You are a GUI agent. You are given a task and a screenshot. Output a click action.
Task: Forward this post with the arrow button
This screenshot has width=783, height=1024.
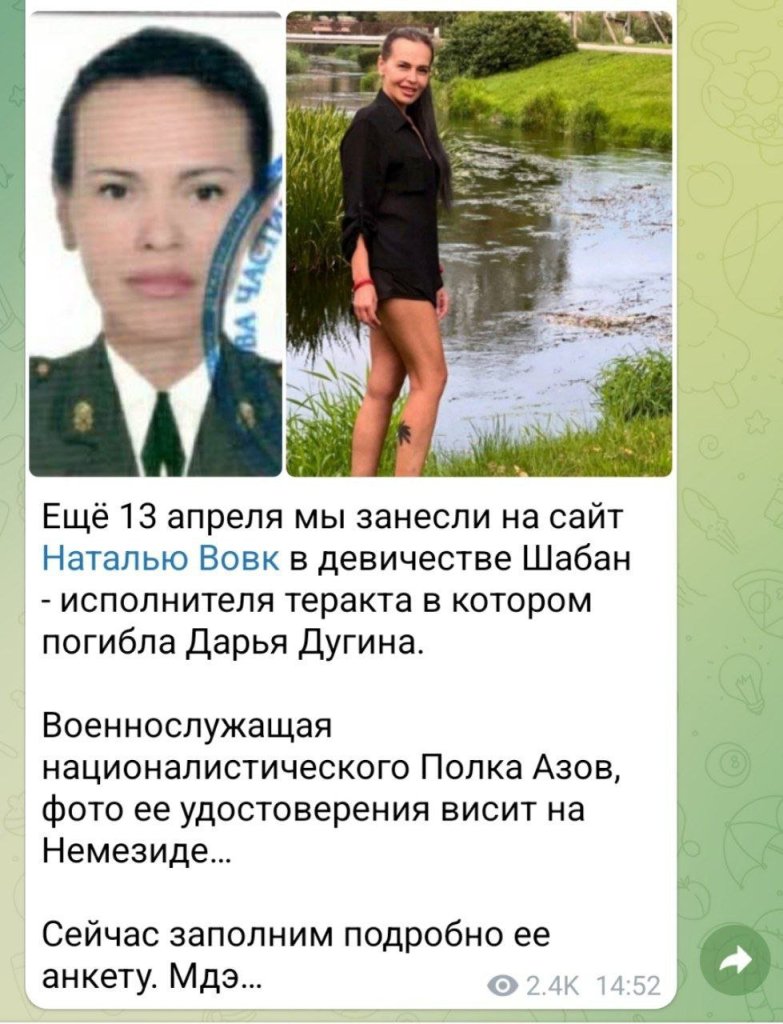point(735,962)
